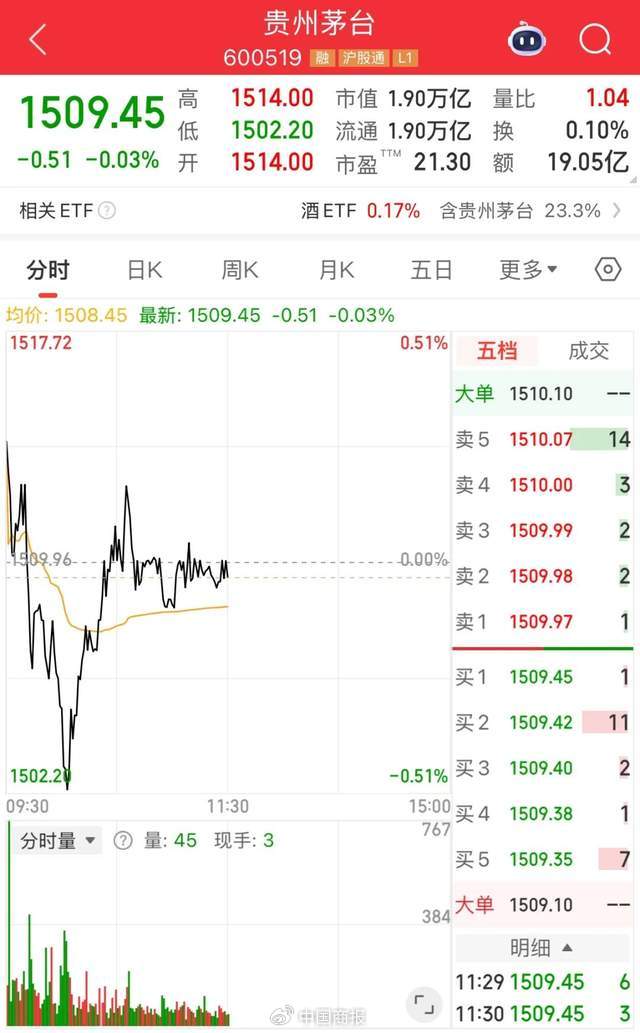The image size is (640, 1033).
Task: Toggle the 明细 details expander
Action: (x=542, y=948)
